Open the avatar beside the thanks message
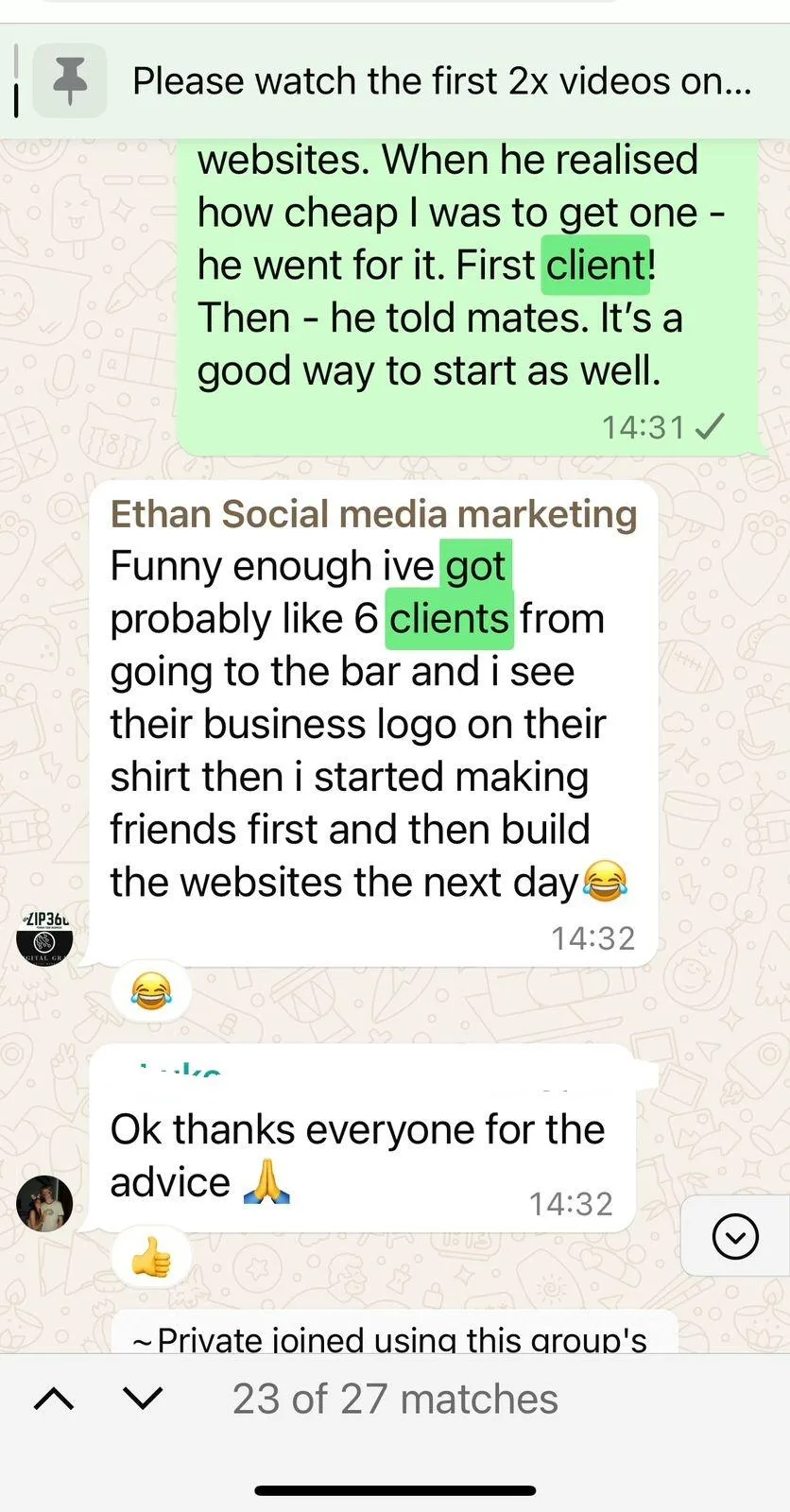The width and height of the screenshot is (790, 1512). [x=44, y=1204]
